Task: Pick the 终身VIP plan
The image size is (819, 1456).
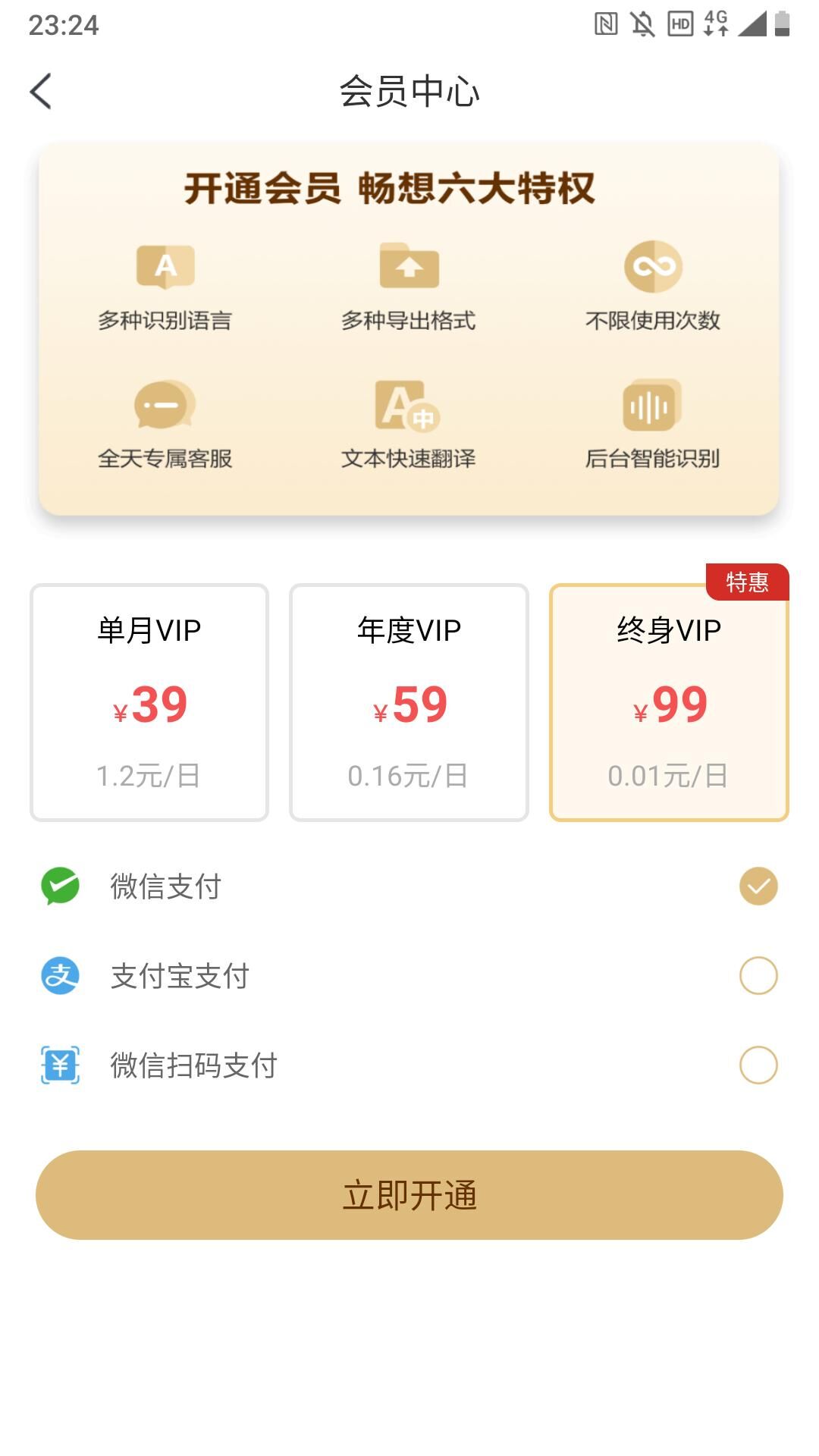Action: [x=669, y=702]
